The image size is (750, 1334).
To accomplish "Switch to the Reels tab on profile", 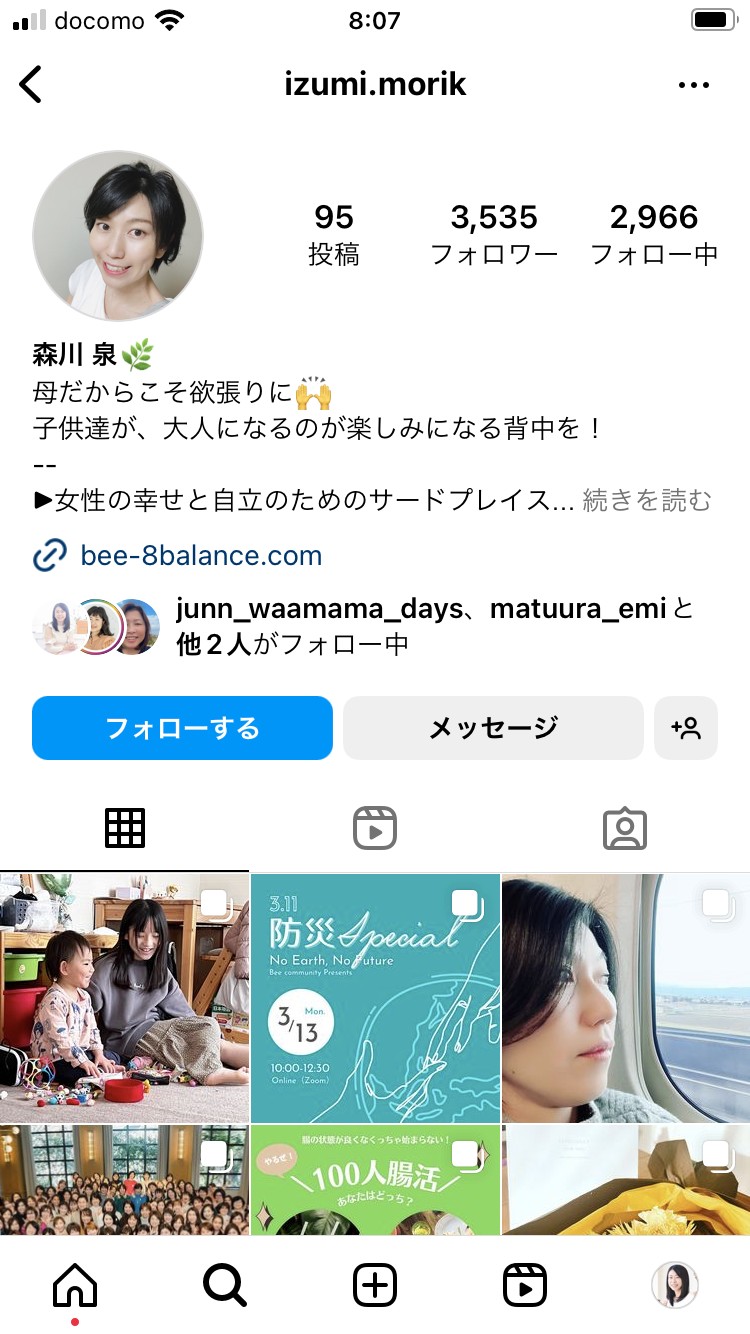I will tap(375, 829).
